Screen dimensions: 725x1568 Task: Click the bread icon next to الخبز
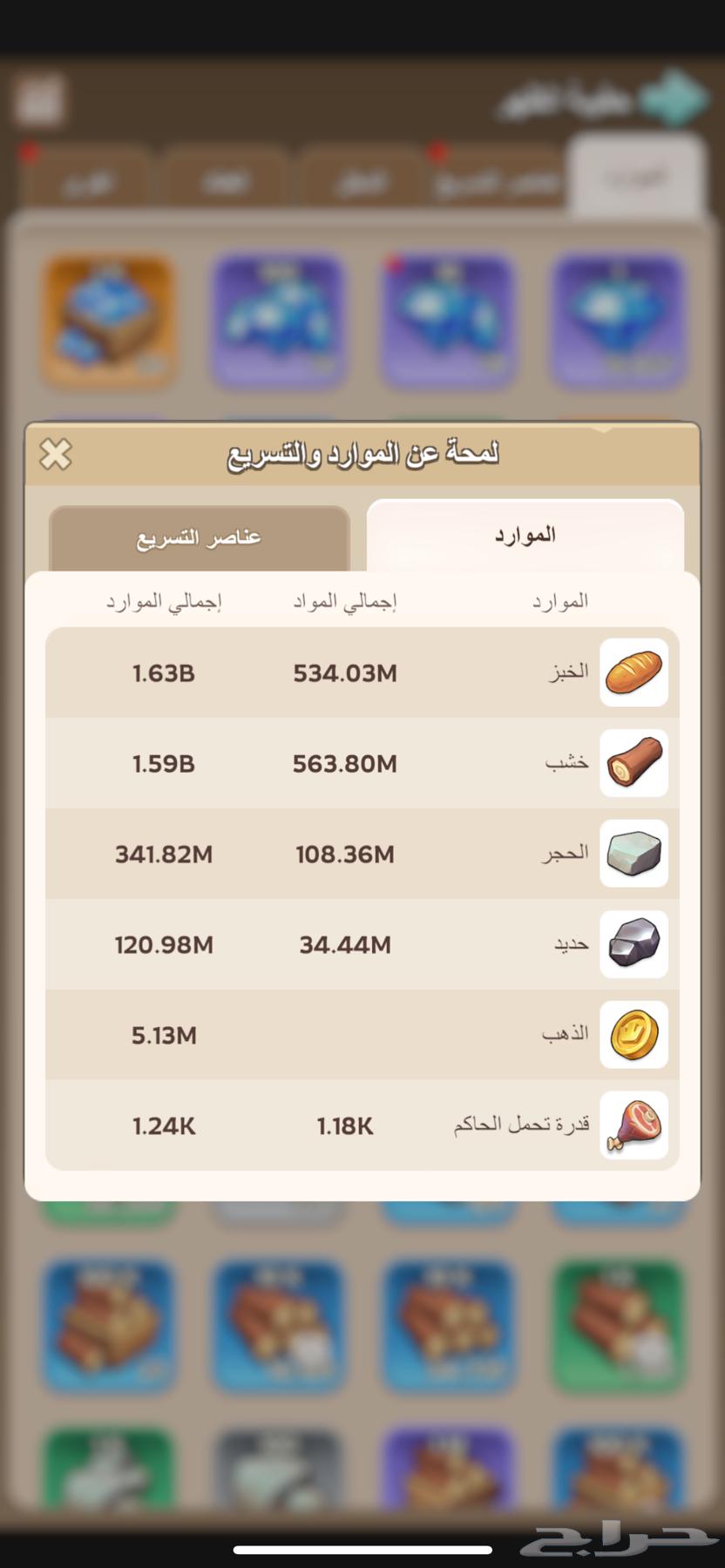click(634, 672)
